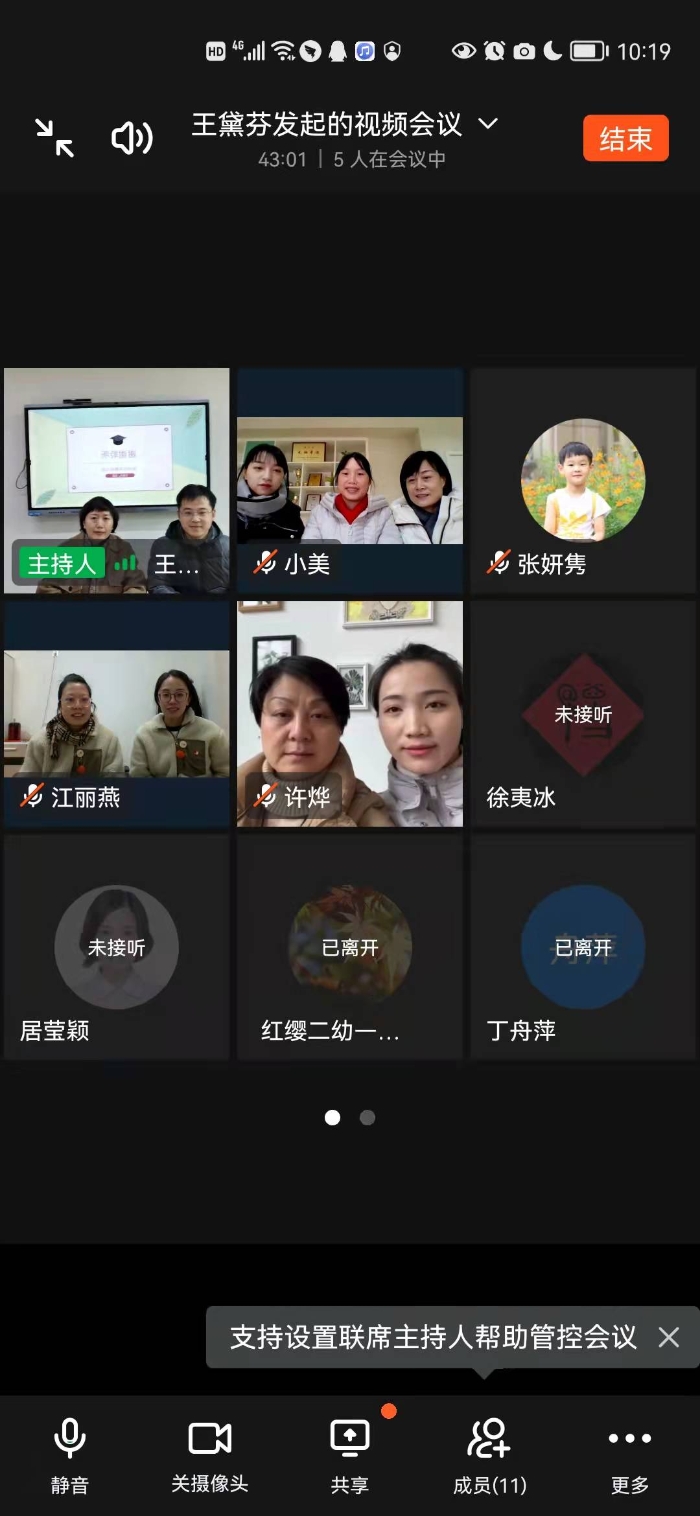The image size is (700, 1516).
Task: Turn off camera with 关摄像头
Action: pos(210,1453)
